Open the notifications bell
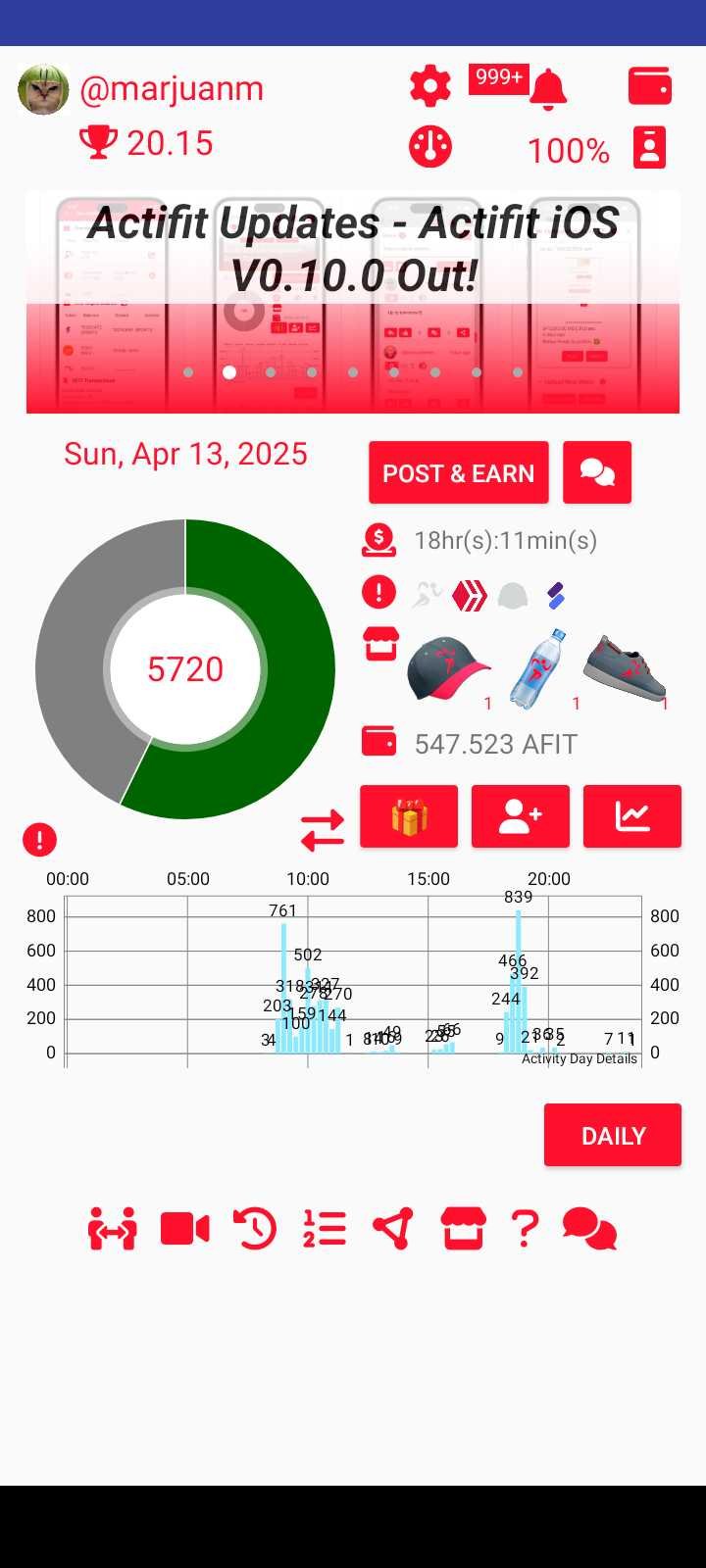706x1568 pixels. tap(548, 88)
